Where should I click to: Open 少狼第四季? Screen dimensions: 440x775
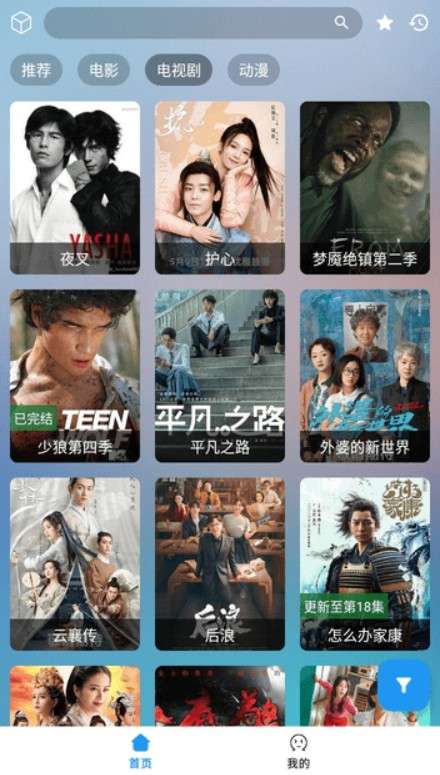click(75, 376)
